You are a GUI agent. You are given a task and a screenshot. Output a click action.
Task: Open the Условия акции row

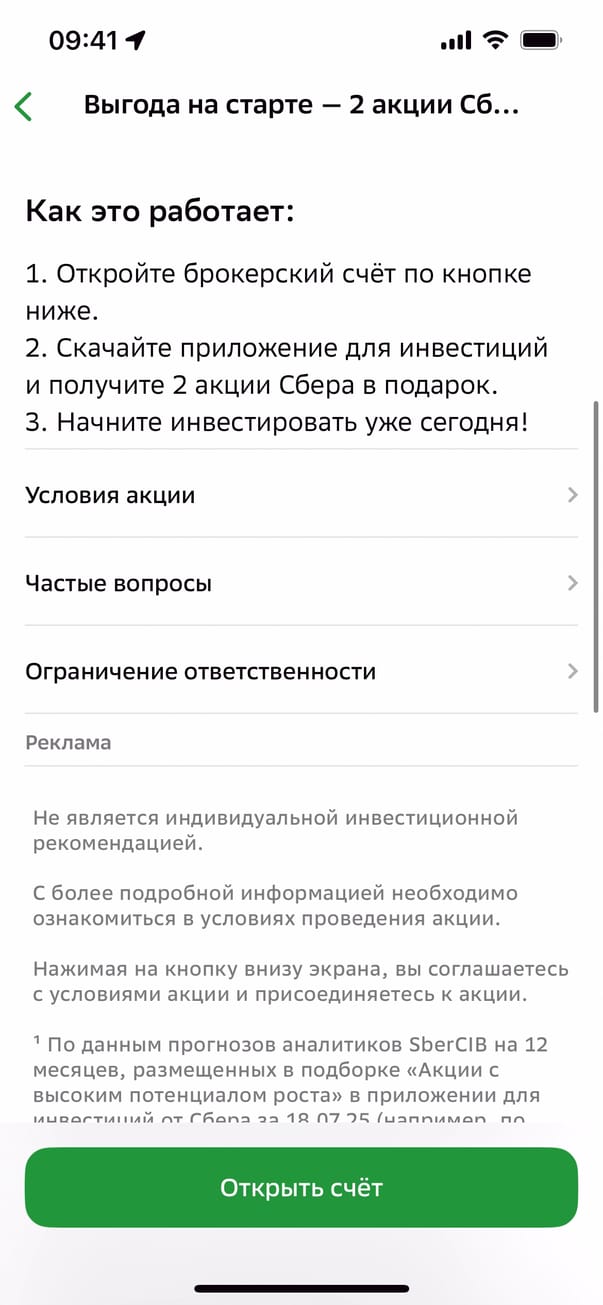[x=300, y=495]
